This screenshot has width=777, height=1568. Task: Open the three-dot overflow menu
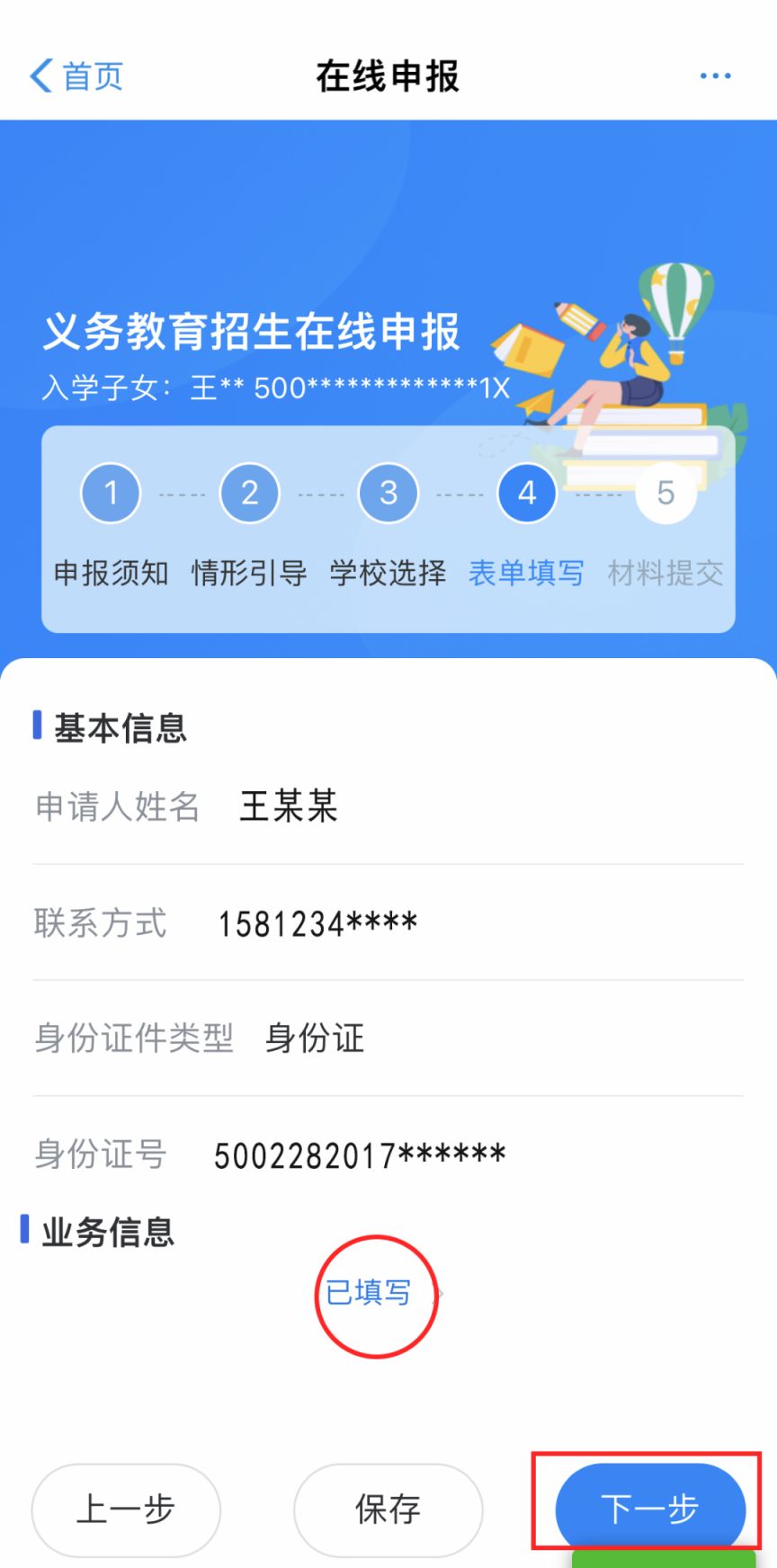point(715,76)
